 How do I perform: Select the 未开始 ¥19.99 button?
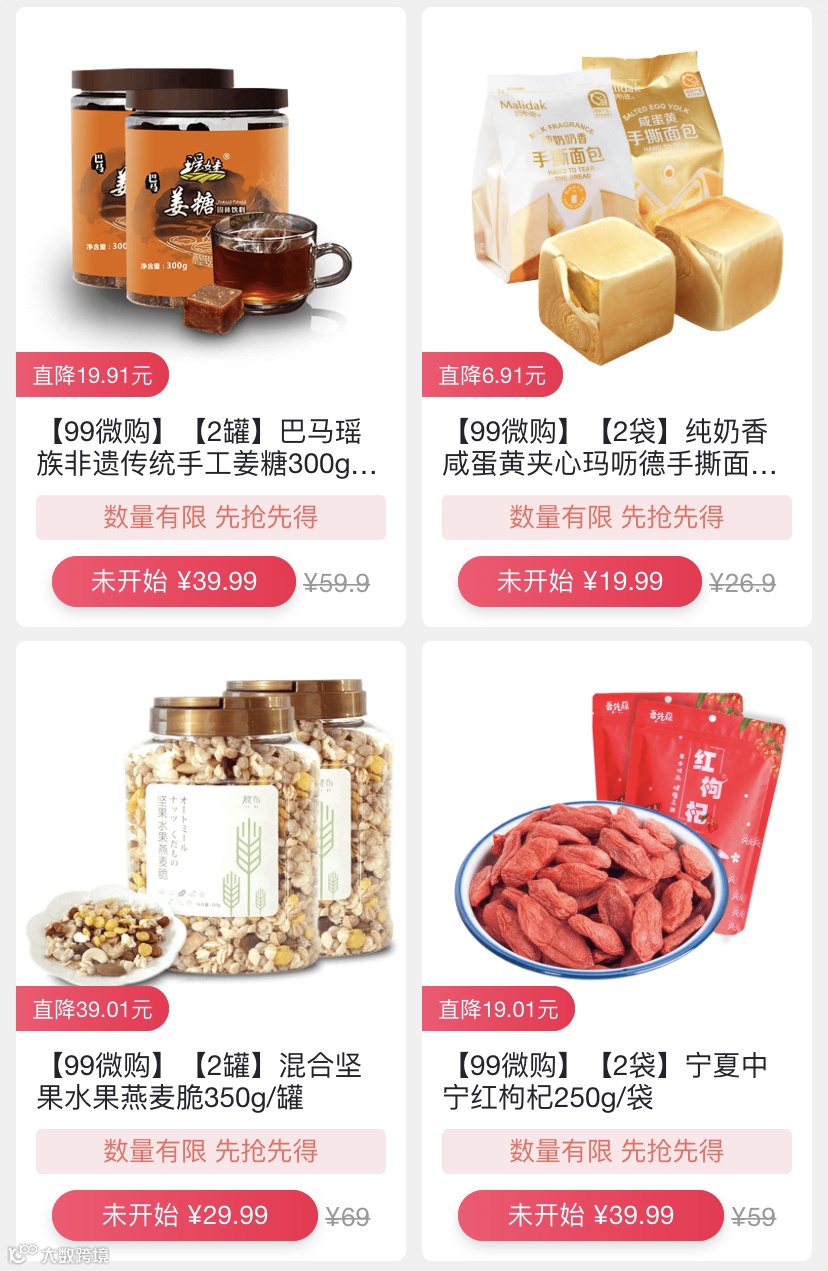click(580, 581)
